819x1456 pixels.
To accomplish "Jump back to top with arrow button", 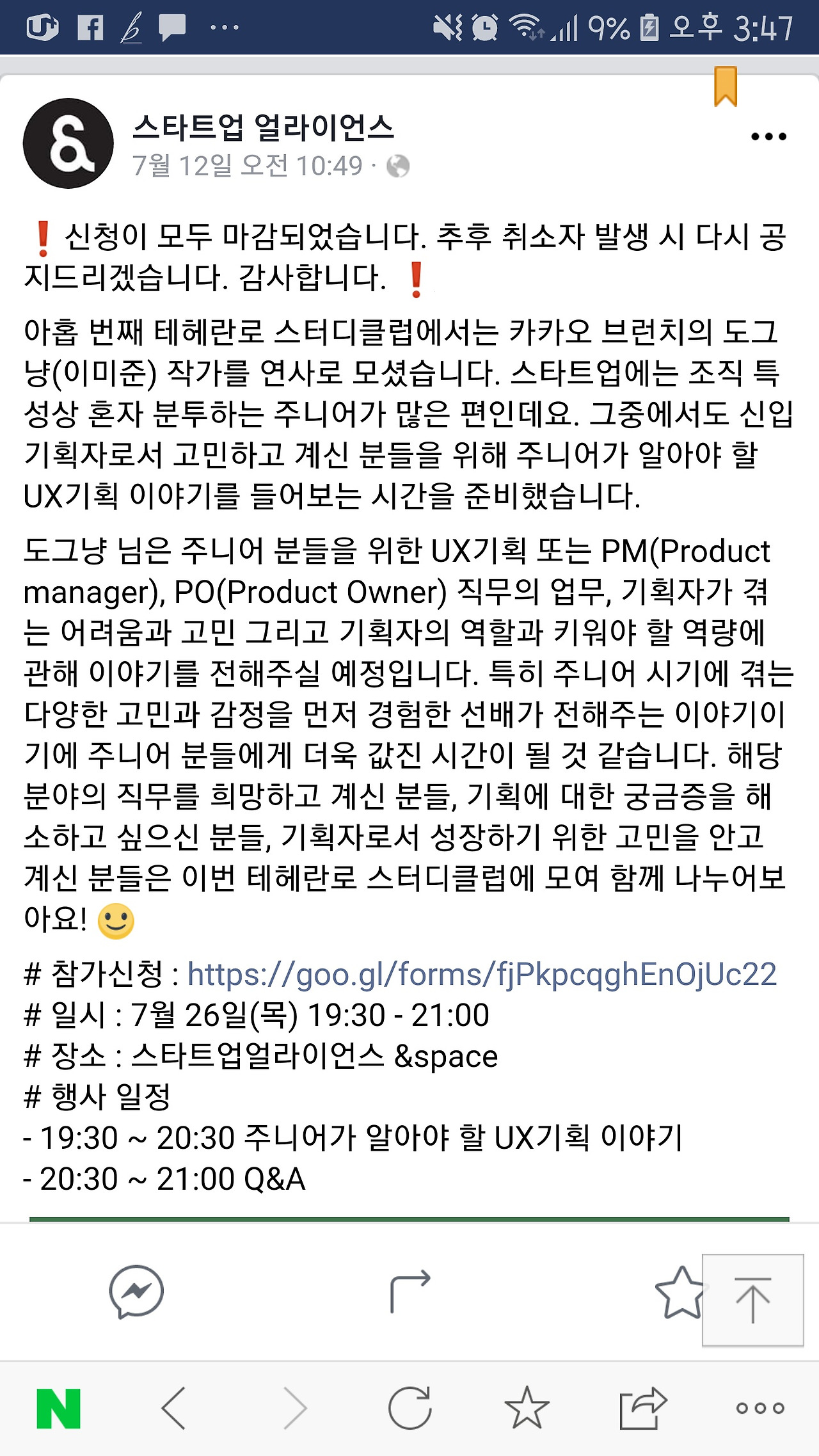I will point(753,1300).
